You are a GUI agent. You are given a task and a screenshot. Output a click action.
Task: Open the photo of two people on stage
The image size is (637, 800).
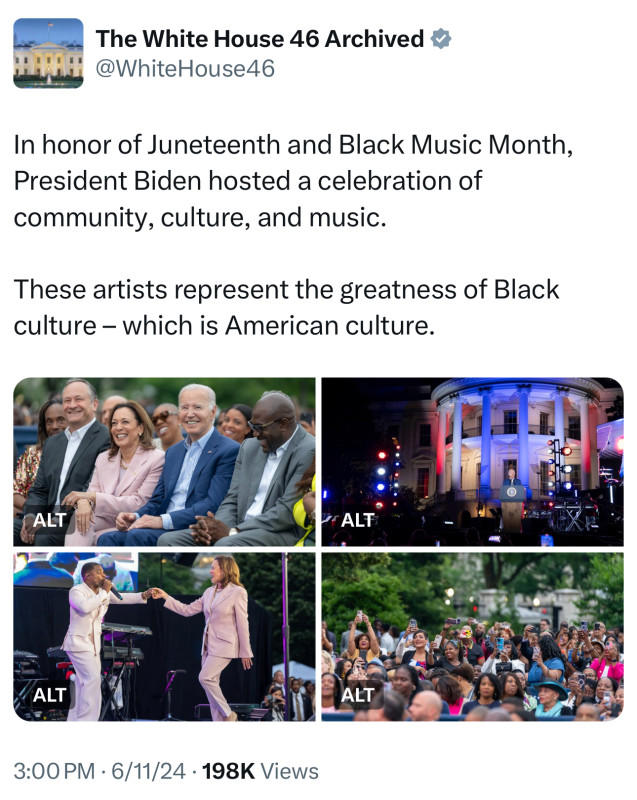pos(165,636)
